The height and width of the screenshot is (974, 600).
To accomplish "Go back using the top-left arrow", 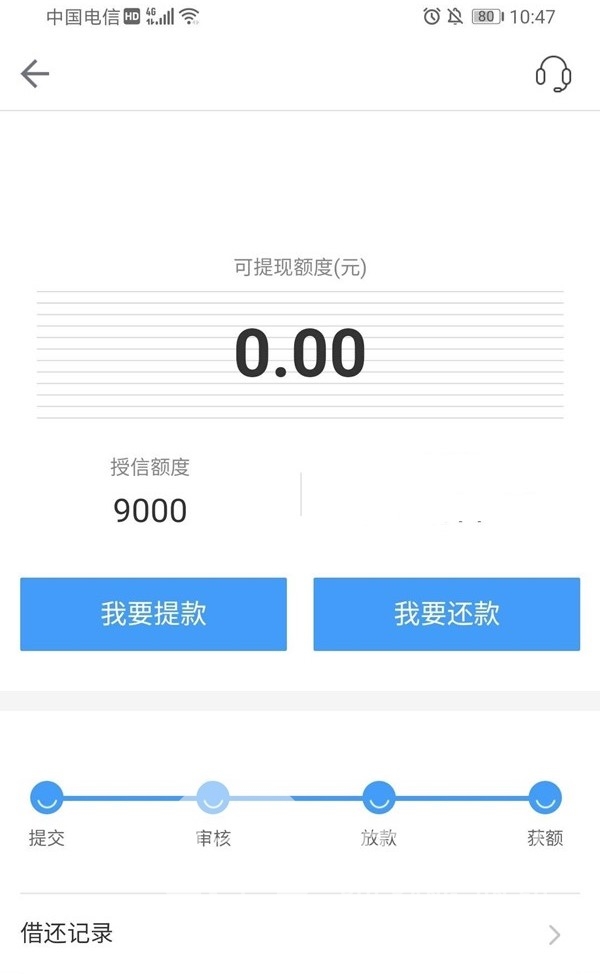I will click(x=35, y=74).
